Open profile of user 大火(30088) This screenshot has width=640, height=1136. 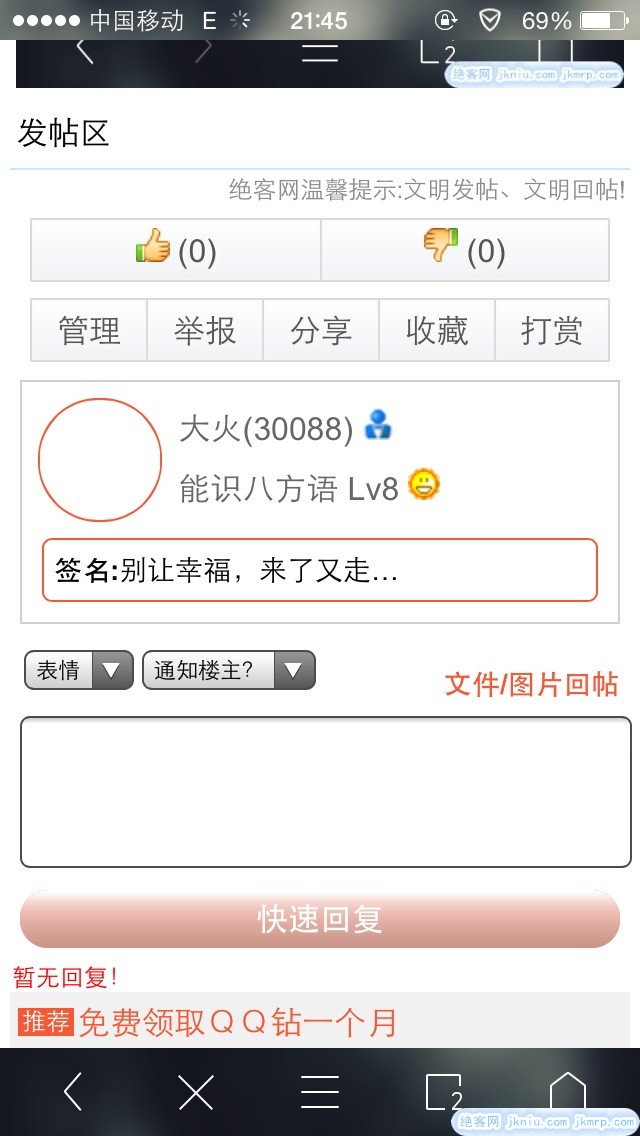(x=265, y=429)
